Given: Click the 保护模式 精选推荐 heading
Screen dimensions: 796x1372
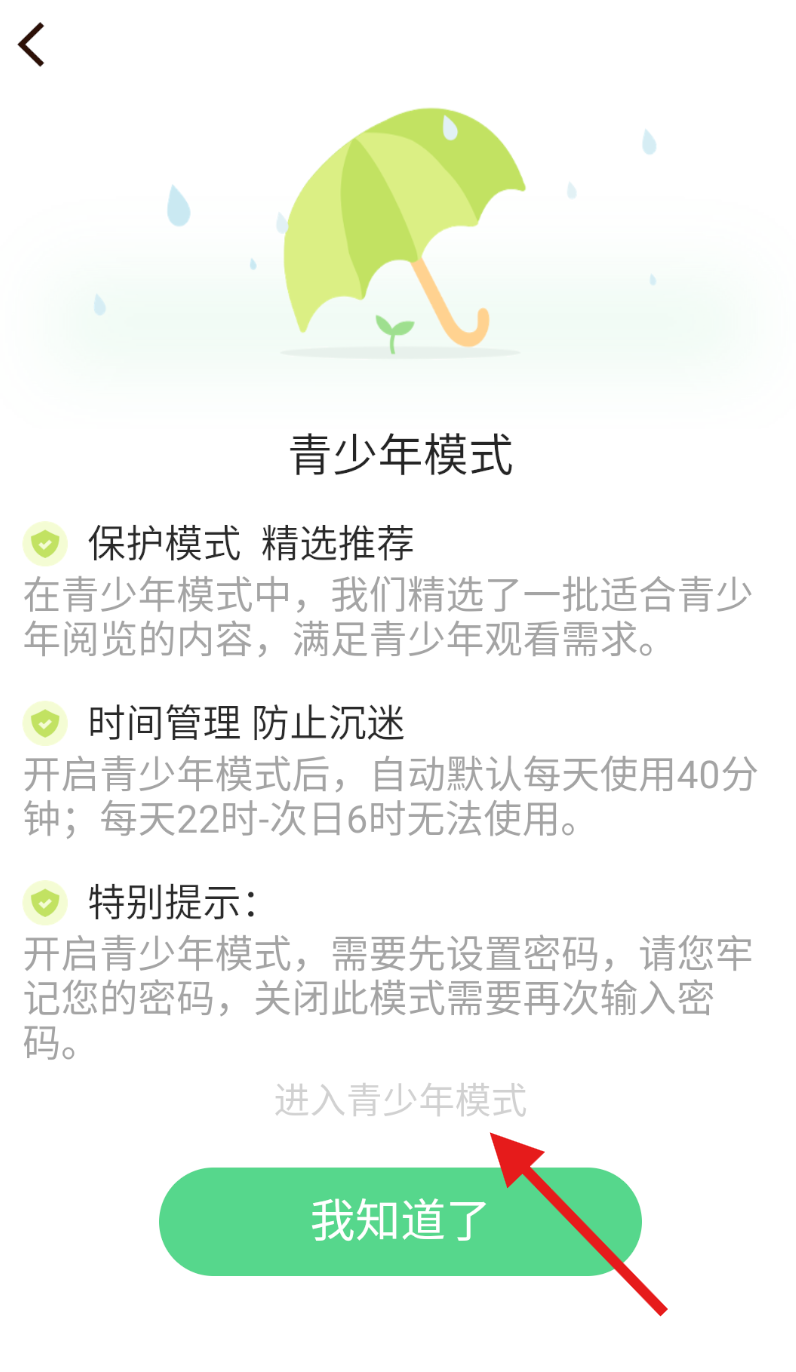Looking at the screenshot, I should click(x=250, y=540).
